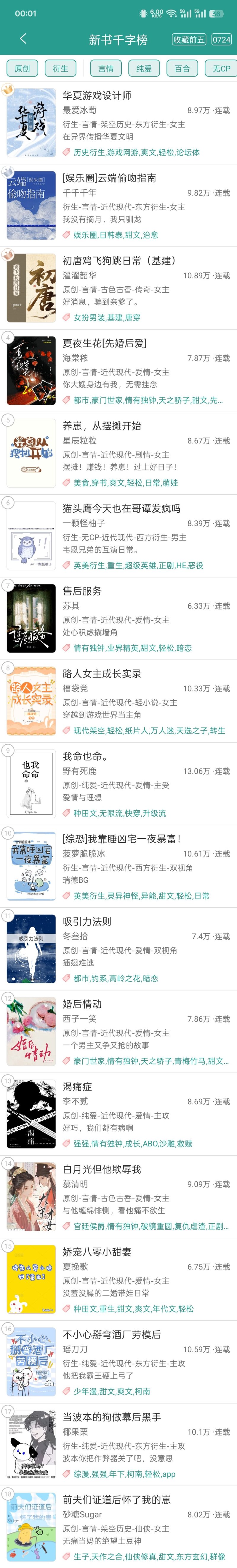The width and height of the screenshot is (237, 1568).
Task: Open 白月光但他欺辱我
Action: (102, 1169)
